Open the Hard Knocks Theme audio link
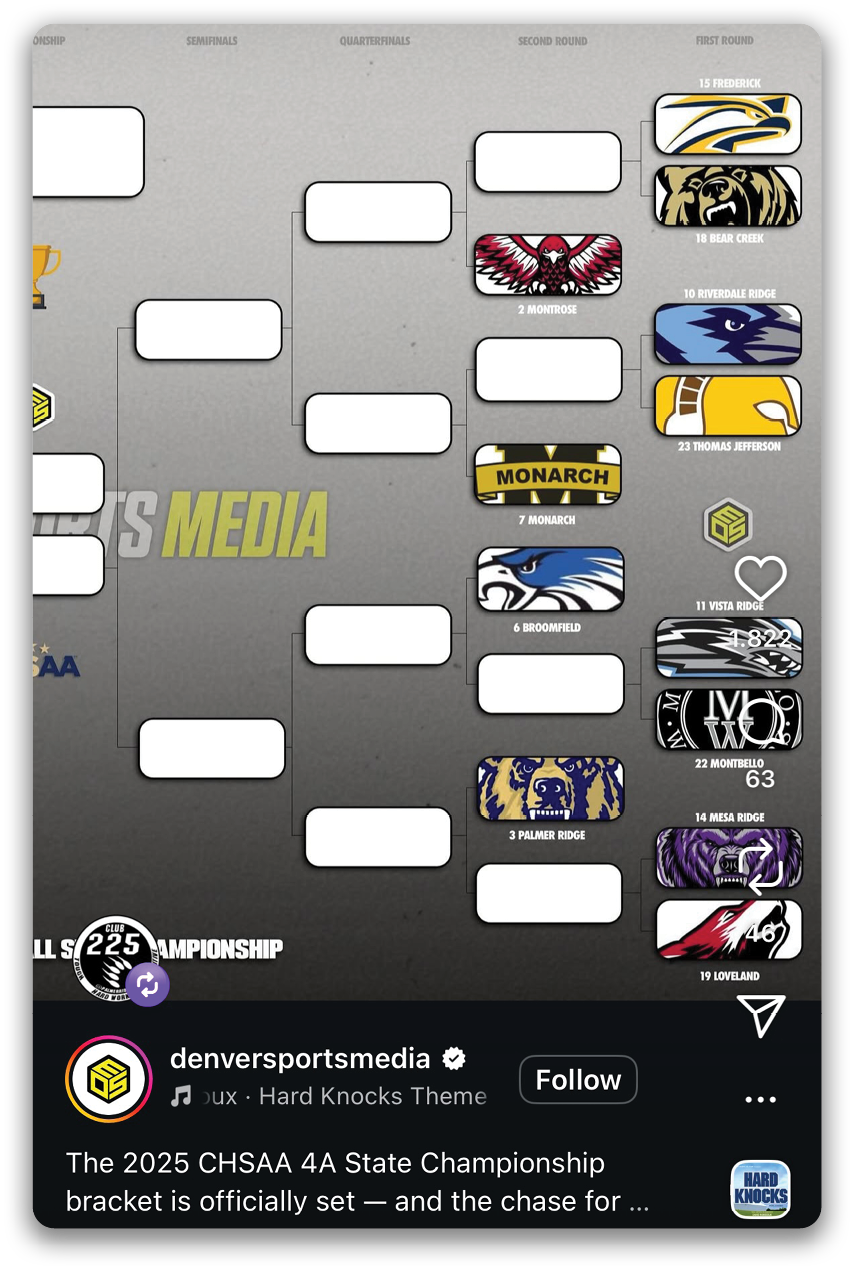854x1270 pixels. 330,1096
